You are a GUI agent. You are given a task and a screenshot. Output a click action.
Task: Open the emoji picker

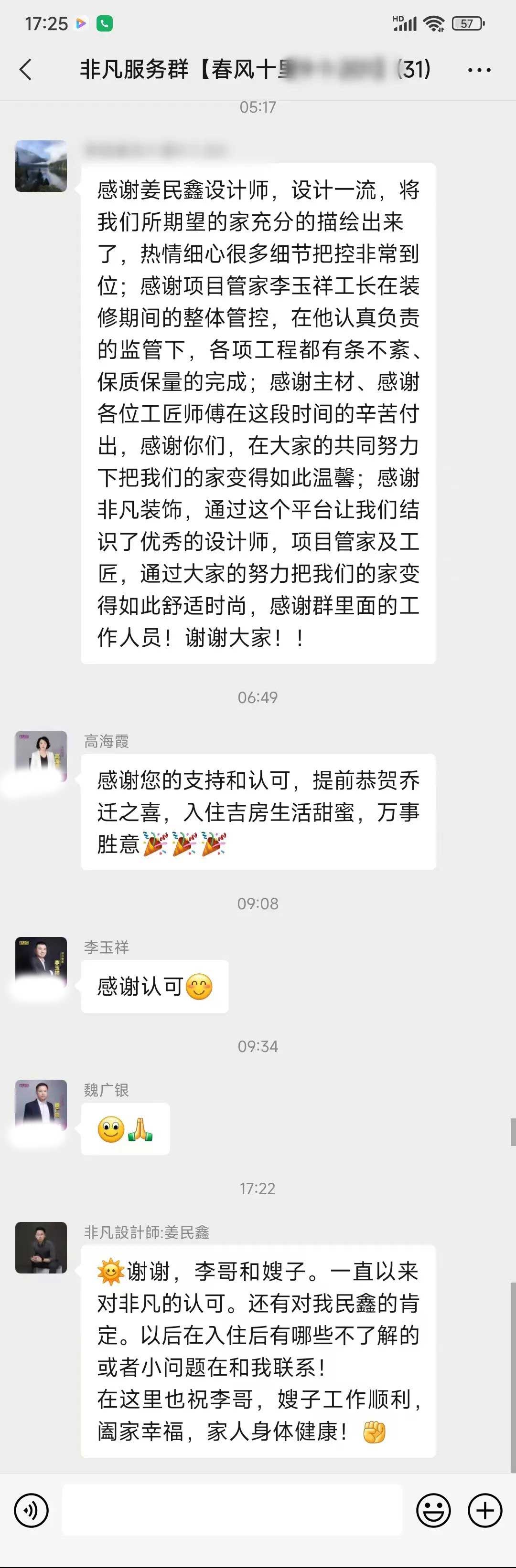(433, 1510)
